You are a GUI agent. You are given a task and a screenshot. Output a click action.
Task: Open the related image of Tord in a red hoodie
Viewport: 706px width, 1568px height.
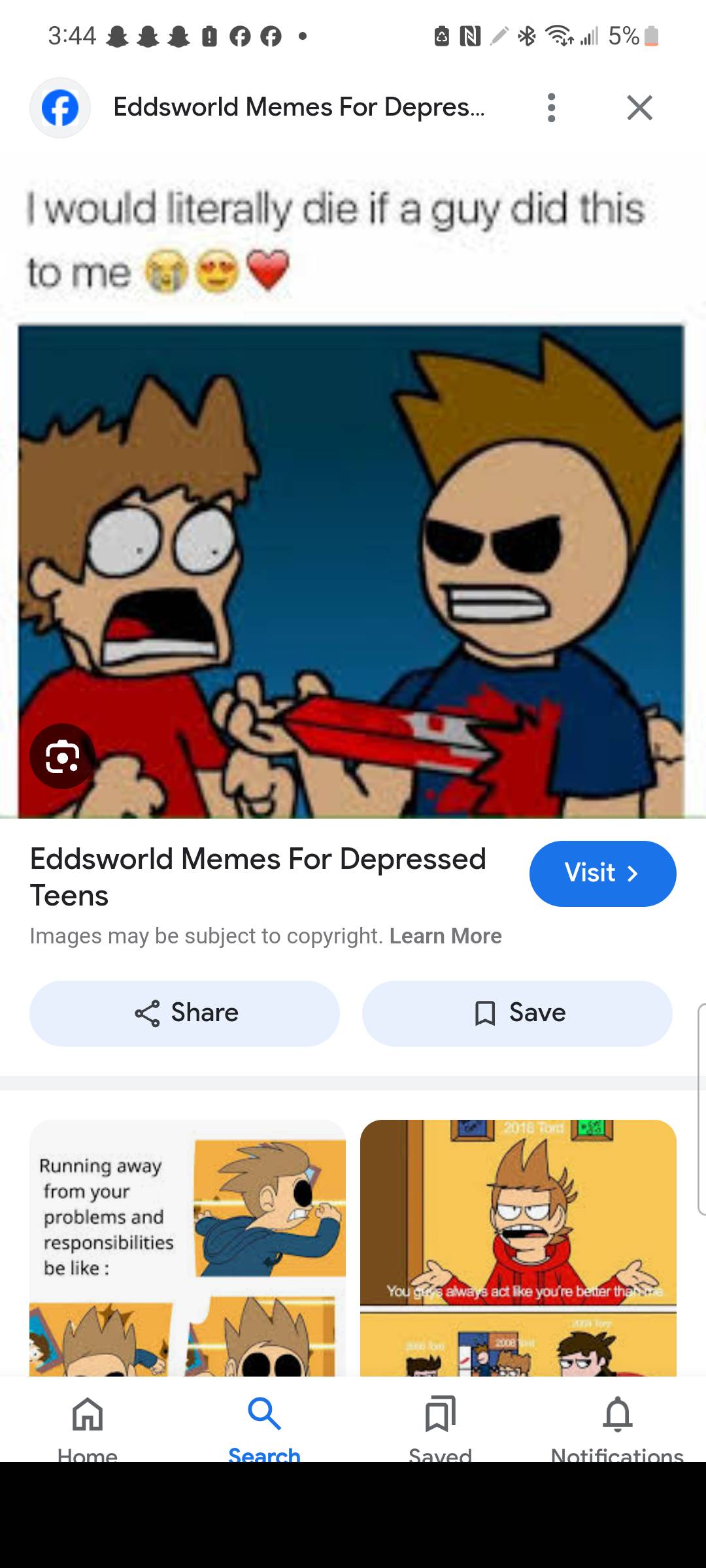coord(518,1248)
